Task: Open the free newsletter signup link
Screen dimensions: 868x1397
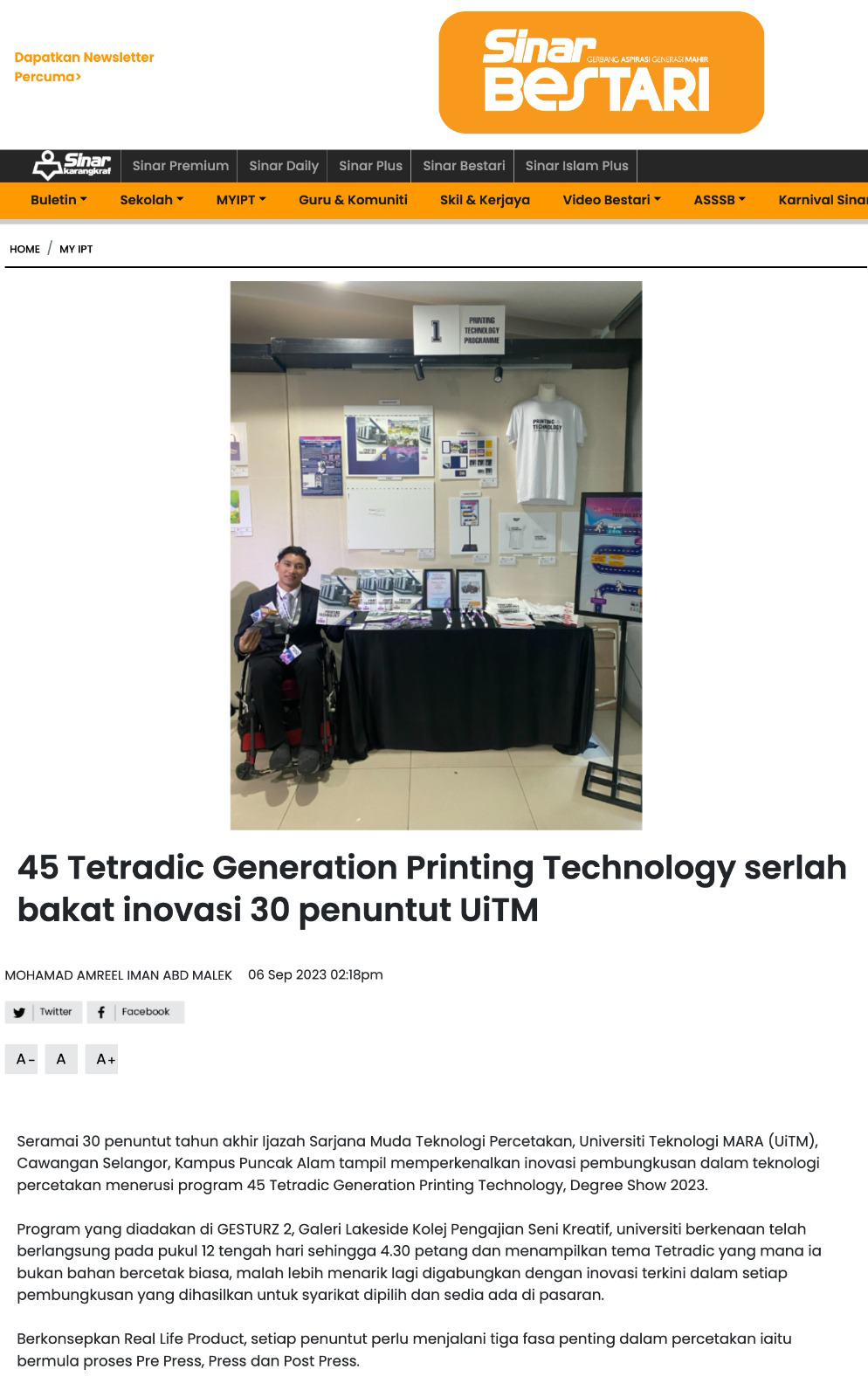Action: pos(84,66)
